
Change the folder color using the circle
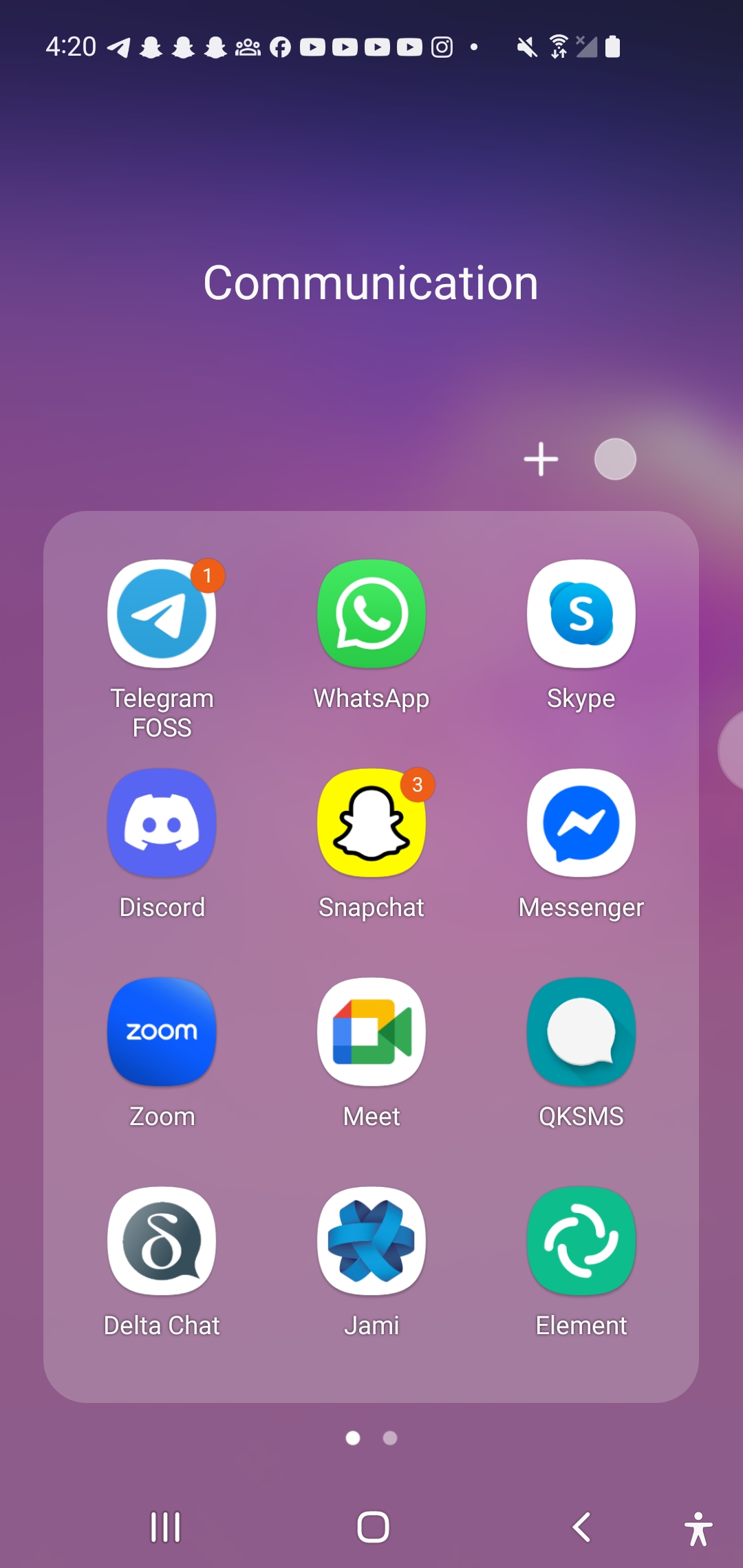click(615, 459)
